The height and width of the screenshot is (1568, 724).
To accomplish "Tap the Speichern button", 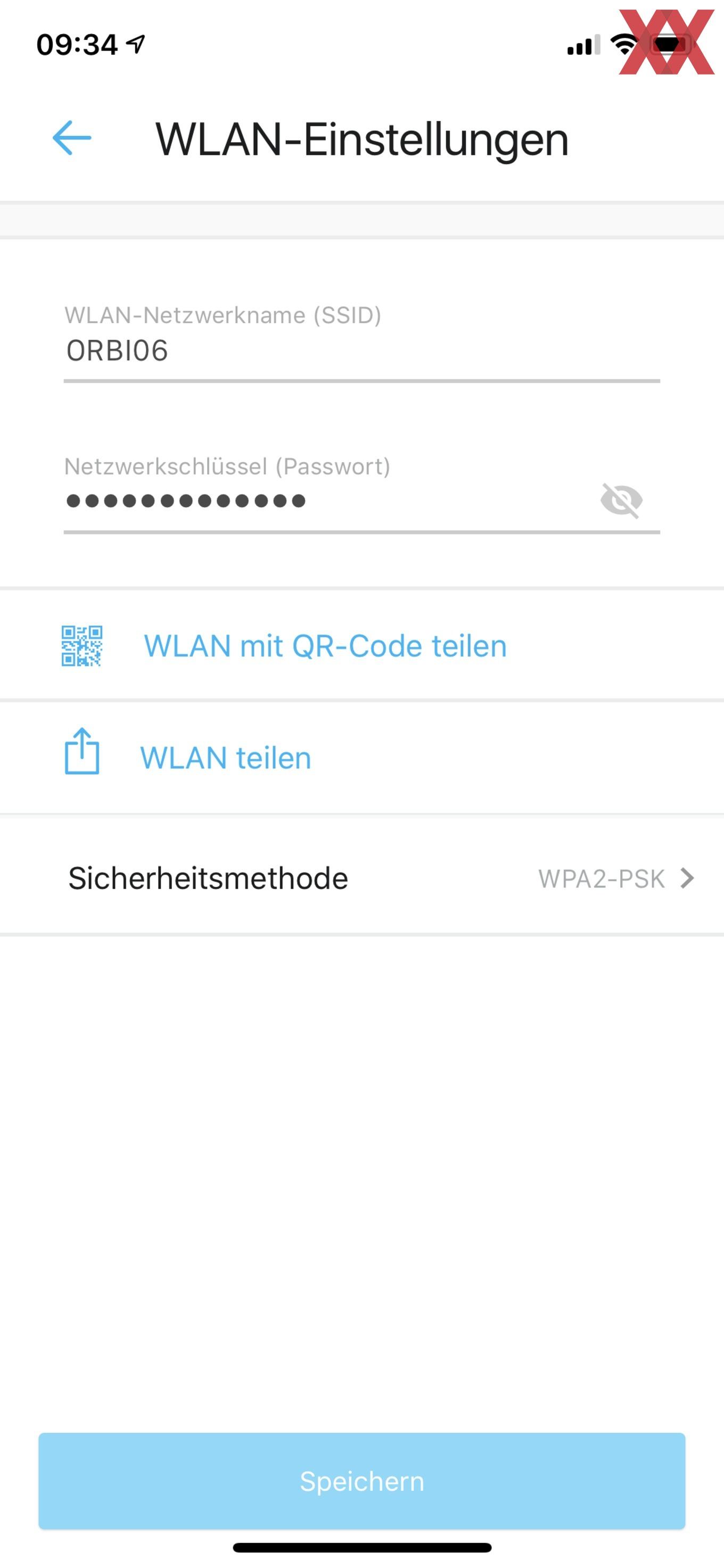I will pyautogui.click(x=362, y=1480).
